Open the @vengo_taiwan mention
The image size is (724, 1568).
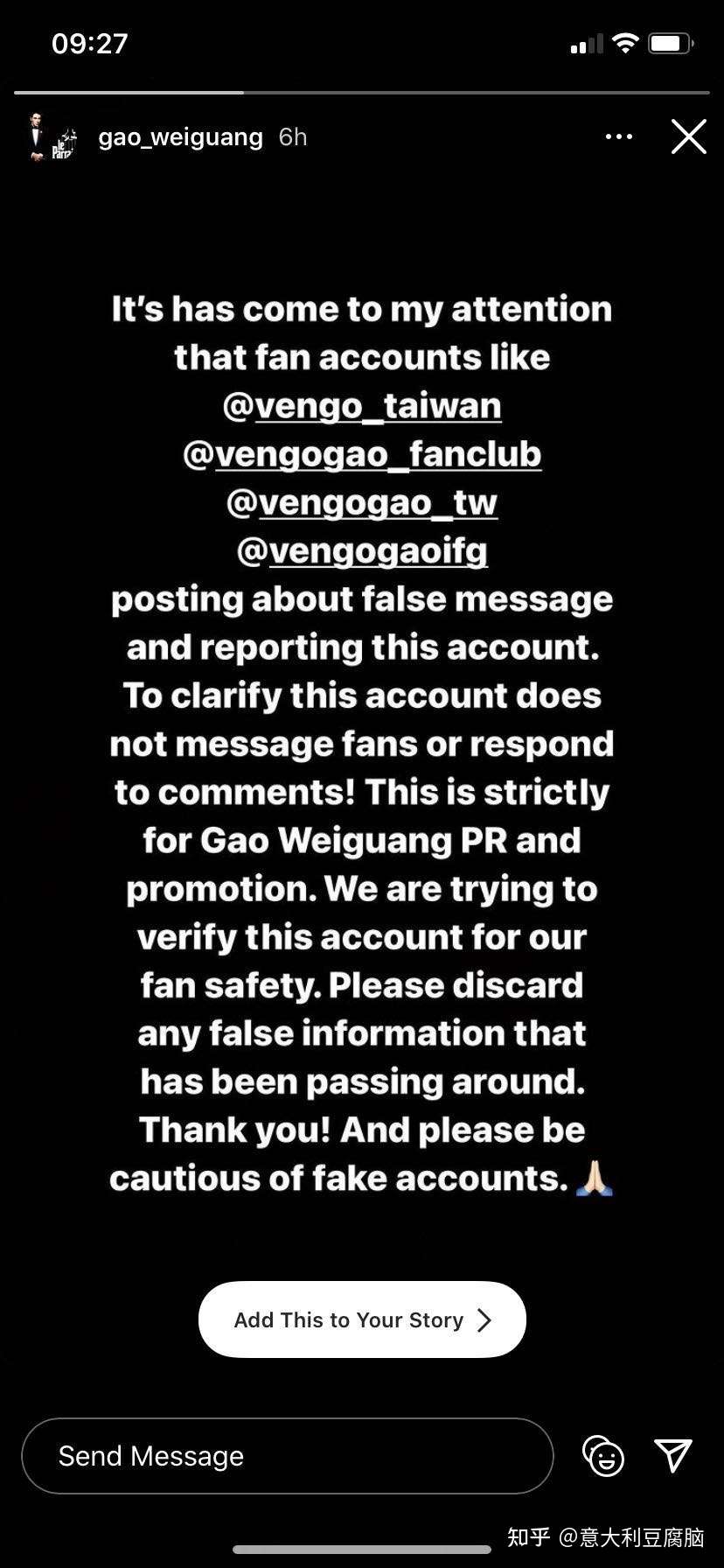point(362,407)
